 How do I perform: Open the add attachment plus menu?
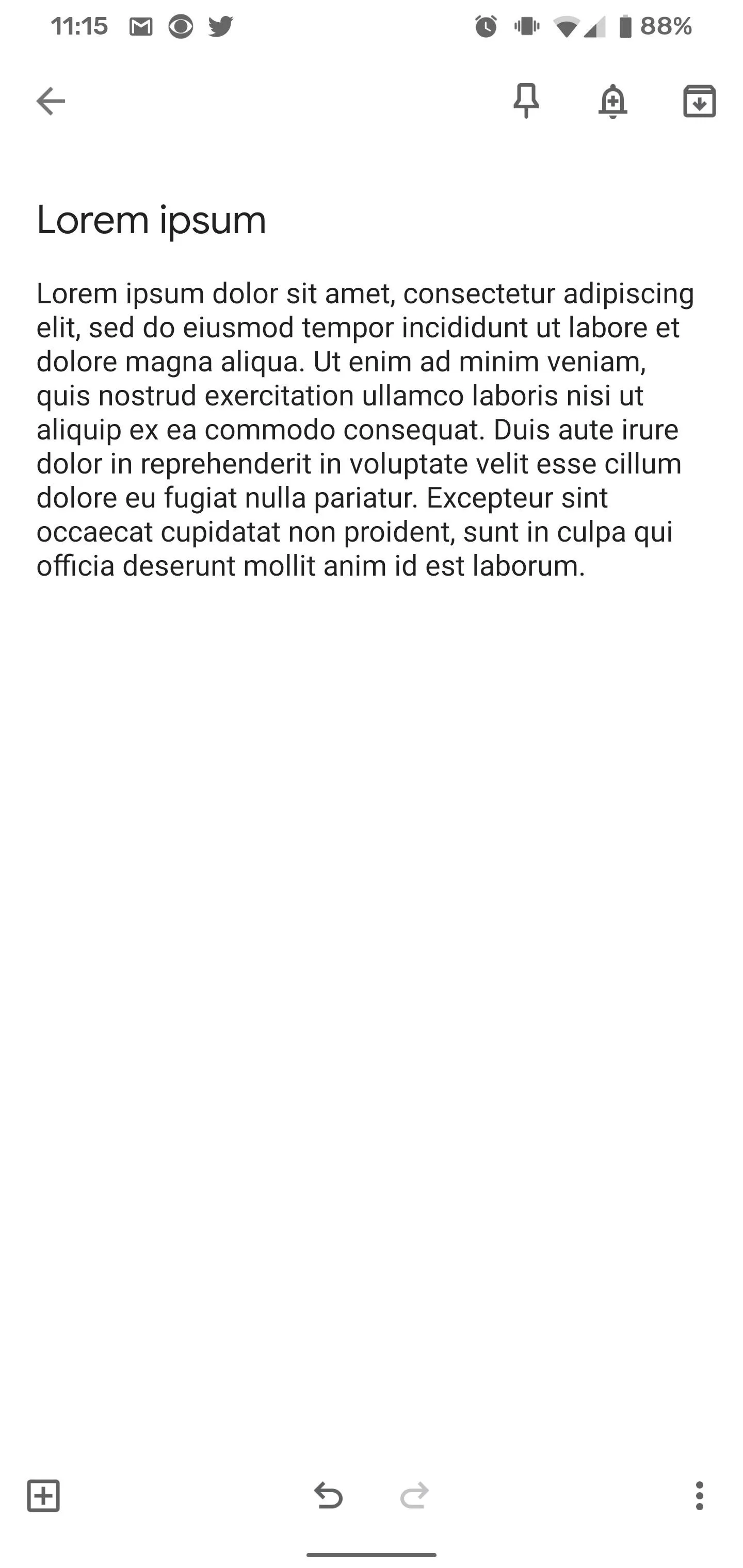point(43,1496)
